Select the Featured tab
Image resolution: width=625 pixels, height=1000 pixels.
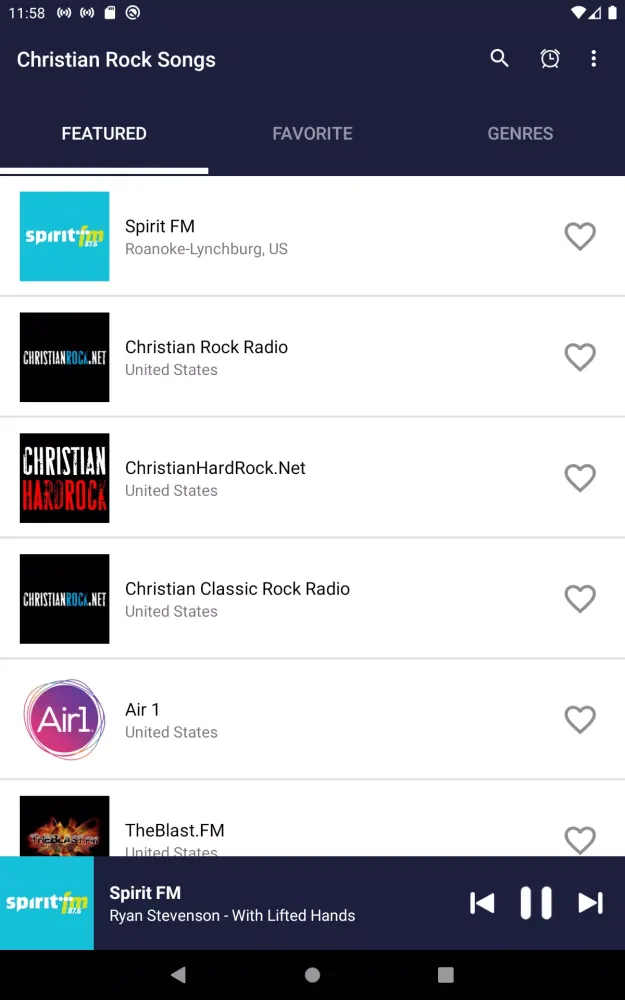pyautogui.click(x=104, y=134)
